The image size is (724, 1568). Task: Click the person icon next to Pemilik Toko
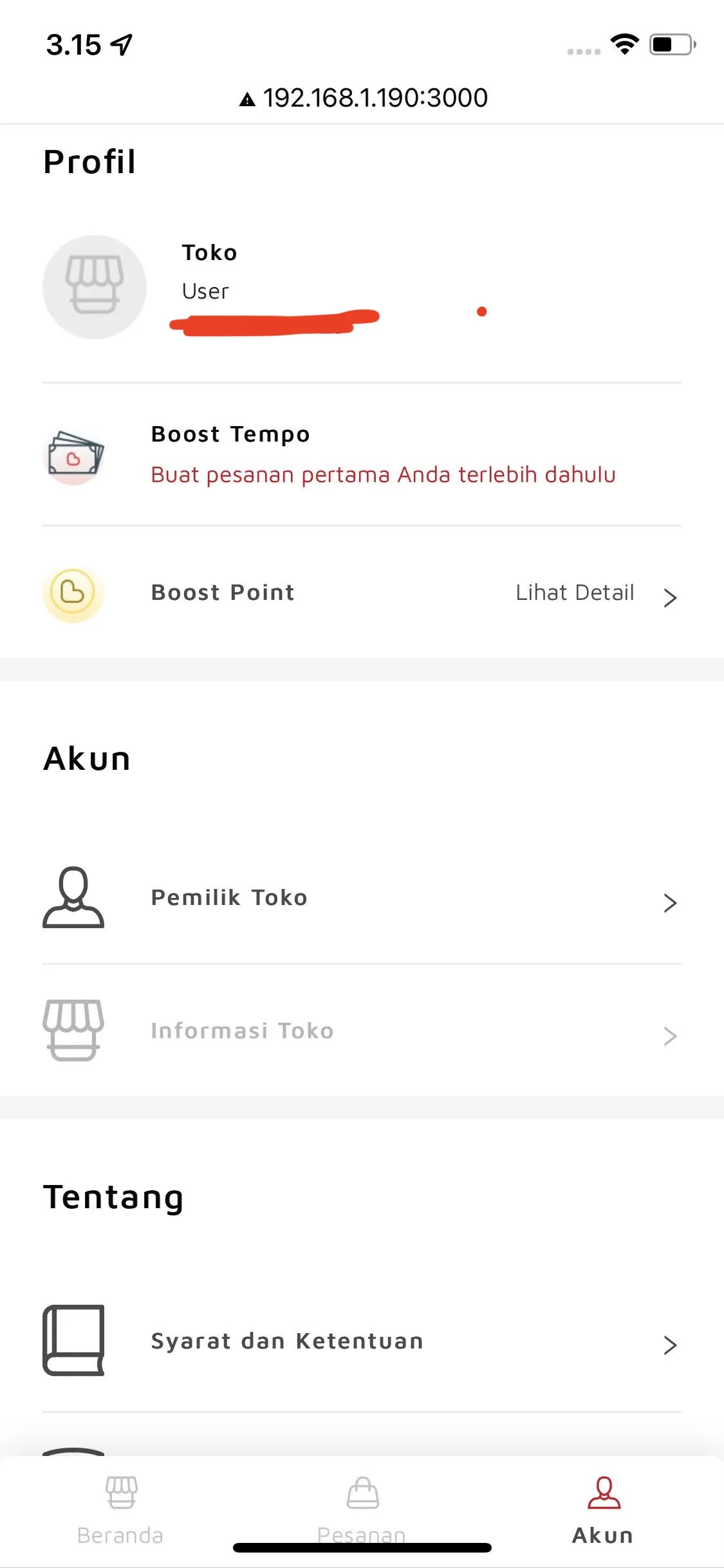[73, 901]
